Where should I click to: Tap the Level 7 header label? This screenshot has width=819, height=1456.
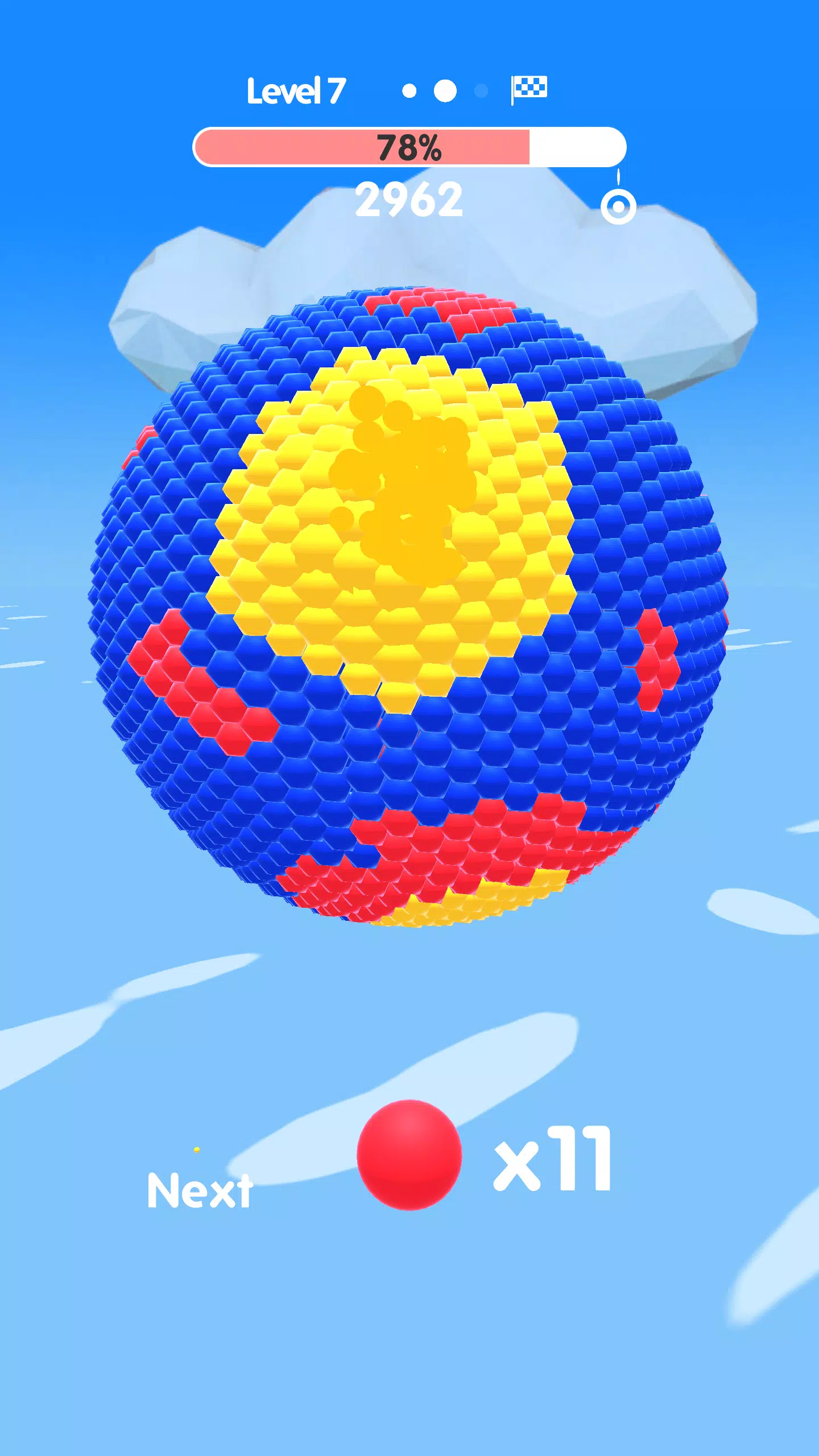pos(296,90)
